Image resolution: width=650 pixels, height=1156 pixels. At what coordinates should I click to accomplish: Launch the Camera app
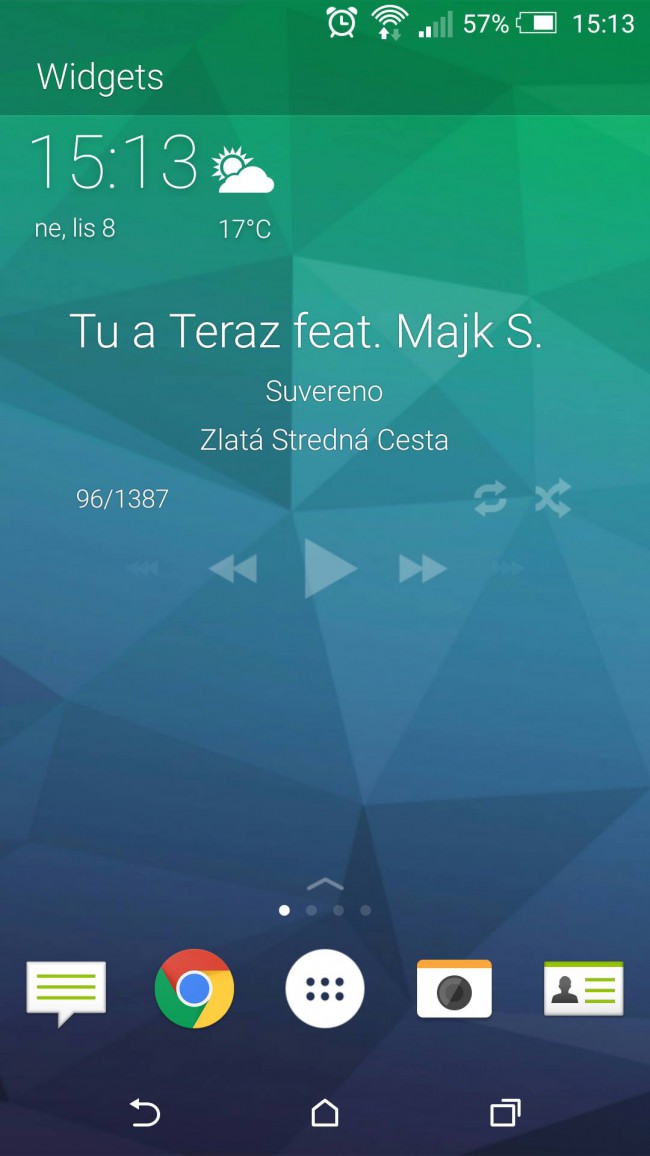[x=454, y=989]
